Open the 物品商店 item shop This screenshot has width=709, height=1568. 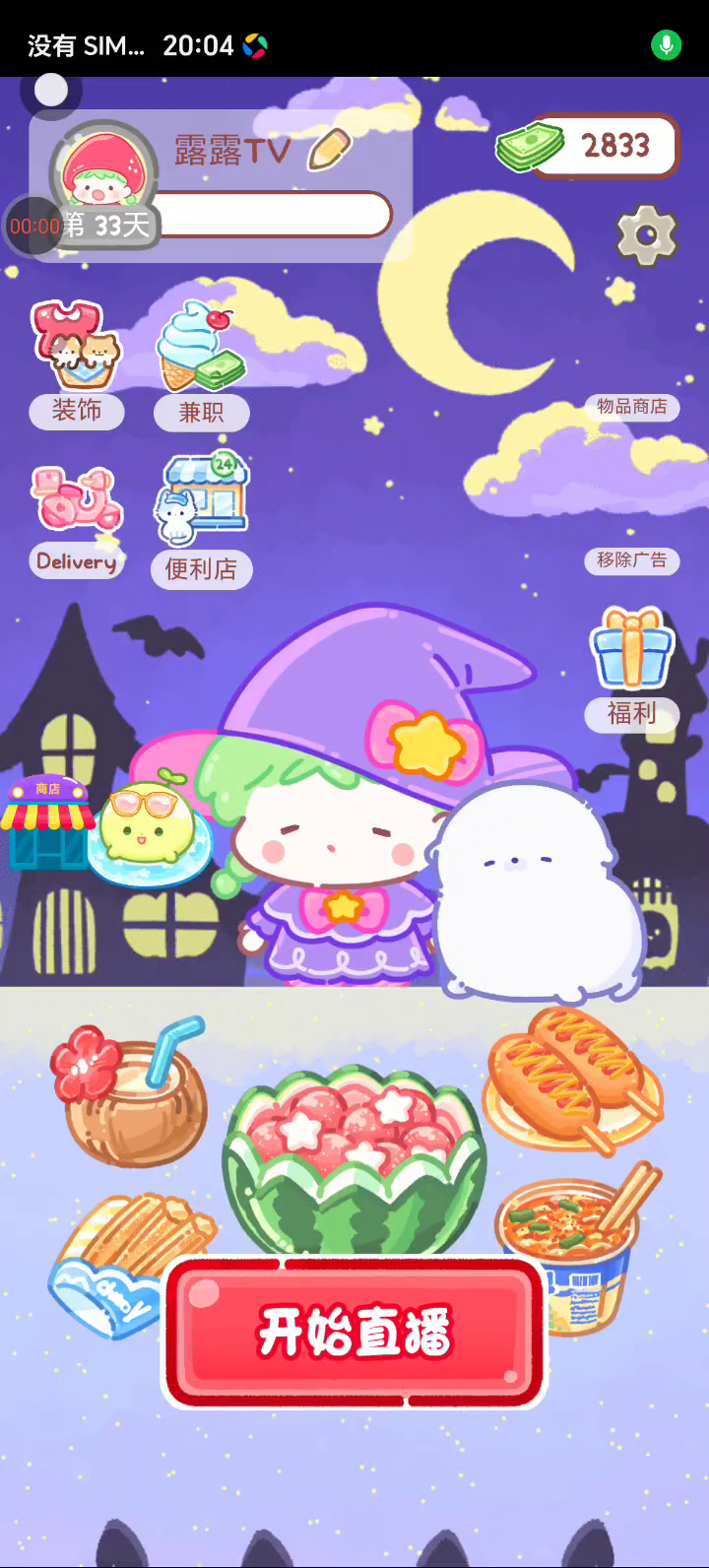(631, 407)
